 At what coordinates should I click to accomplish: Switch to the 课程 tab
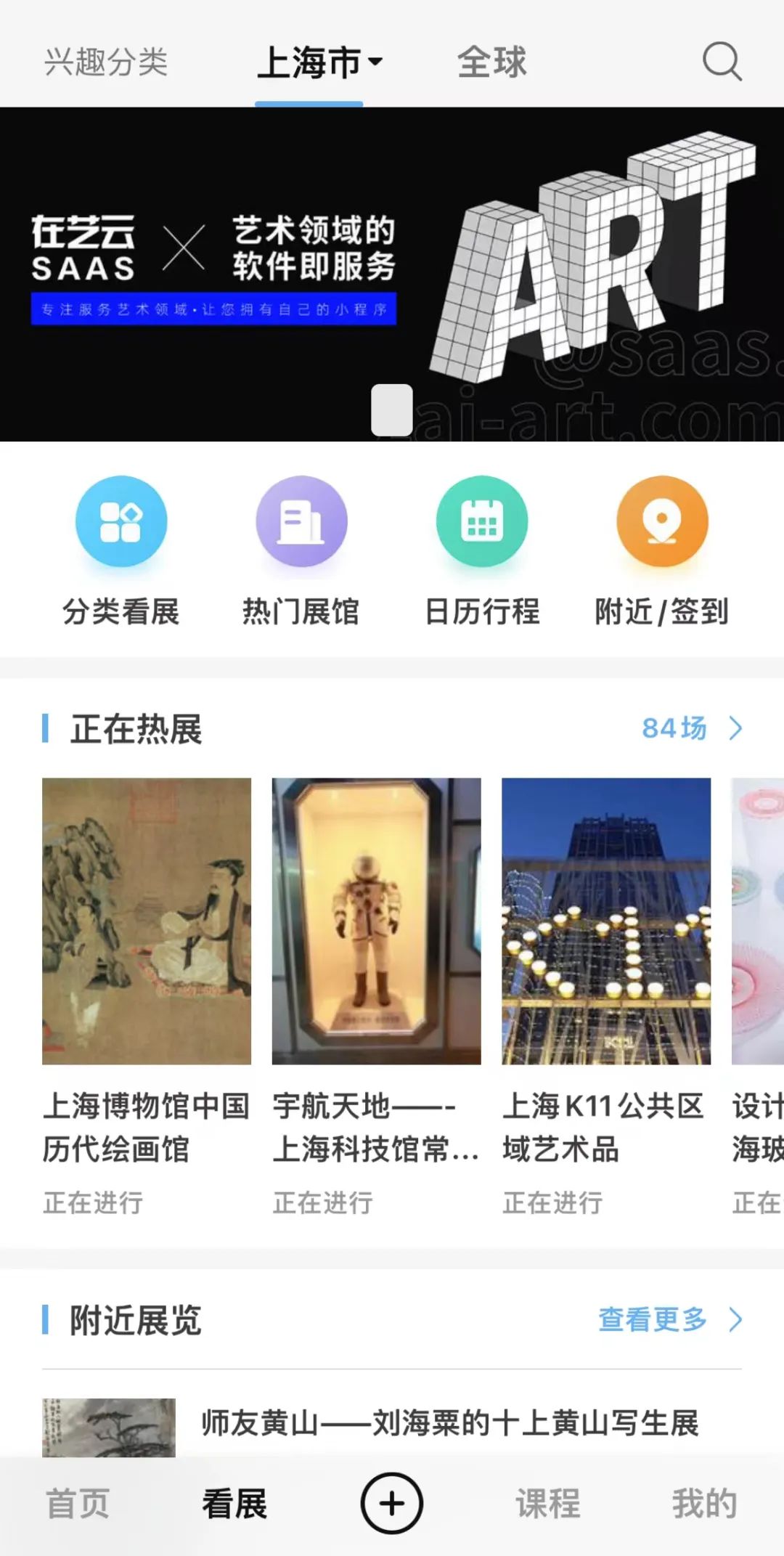click(x=548, y=1504)
